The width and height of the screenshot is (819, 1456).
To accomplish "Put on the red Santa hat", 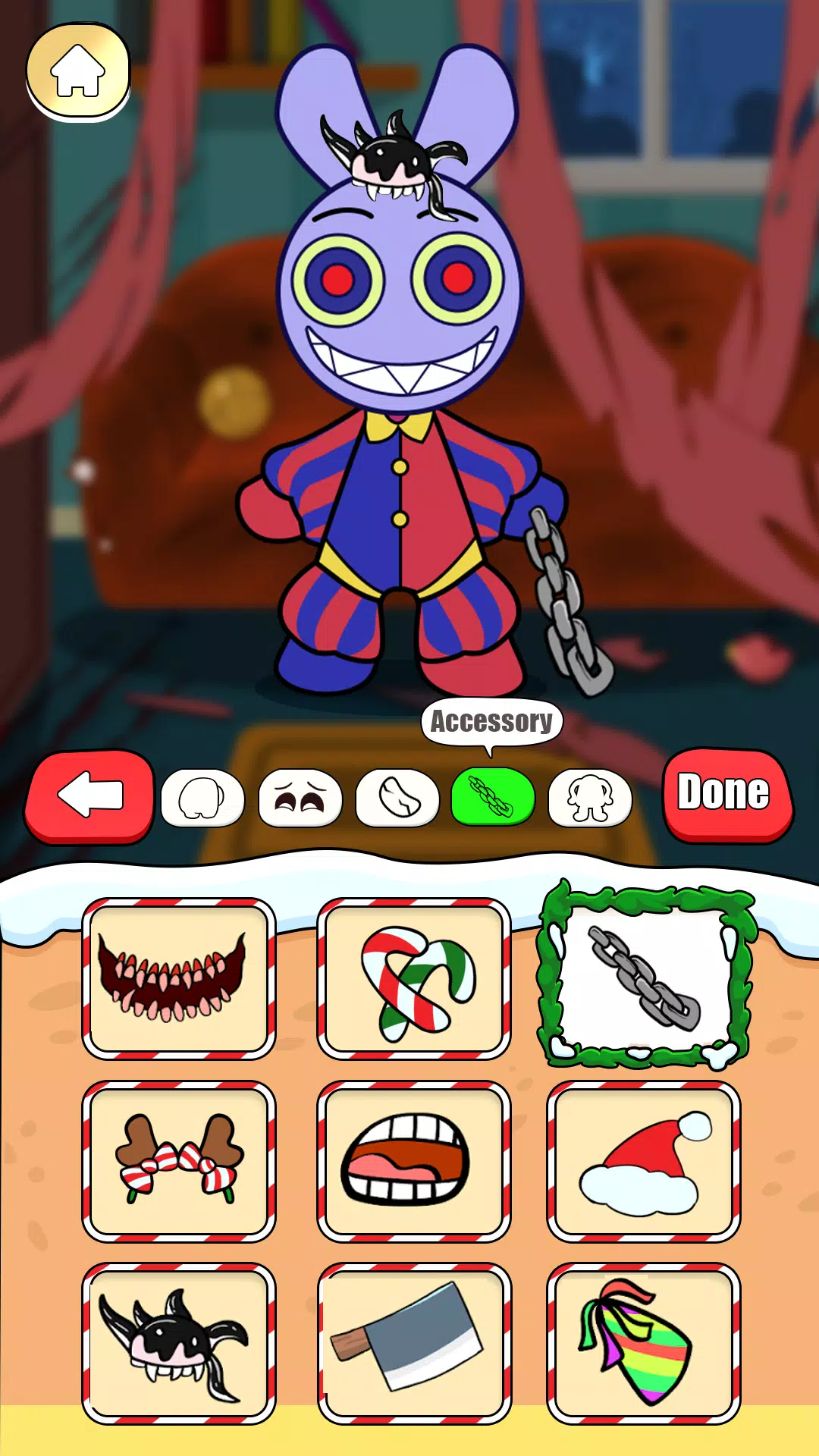I will (x=645, y=1161).
